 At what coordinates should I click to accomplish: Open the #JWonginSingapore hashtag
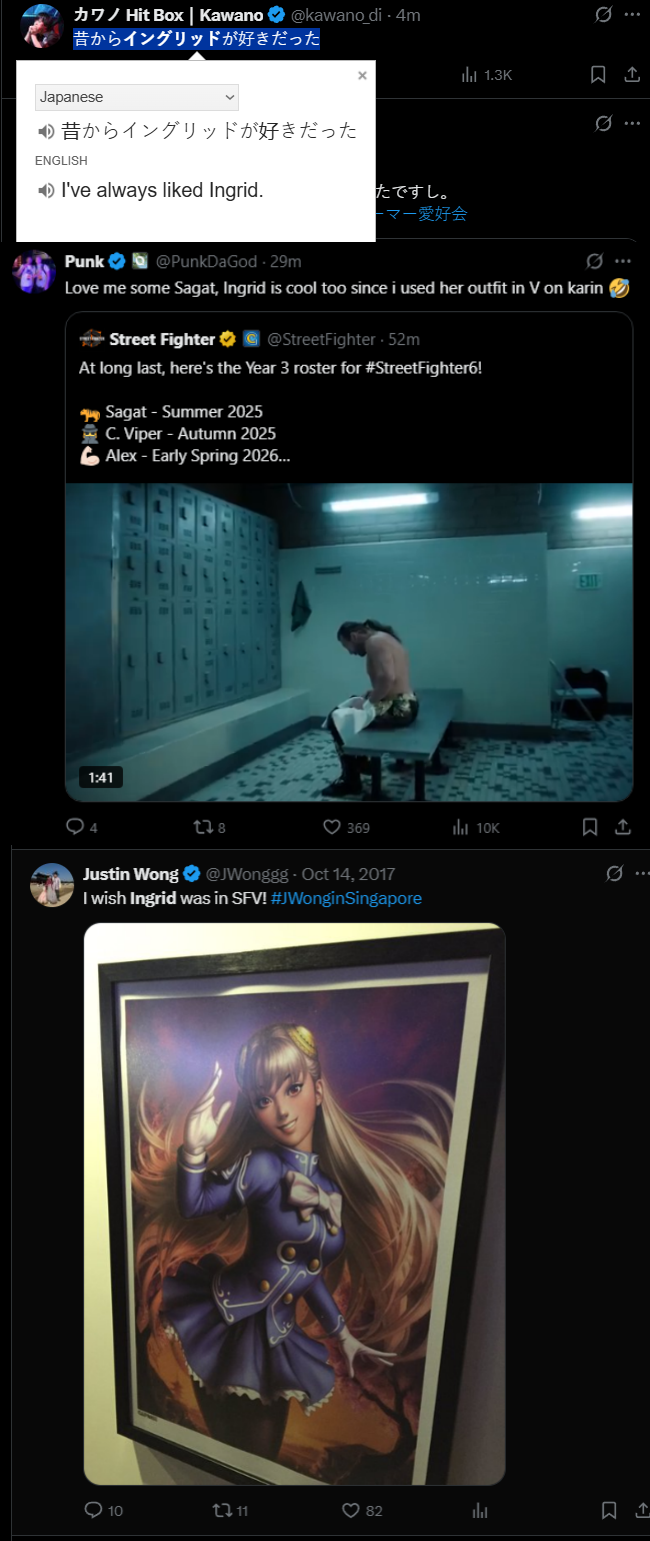tap(346, 898)
